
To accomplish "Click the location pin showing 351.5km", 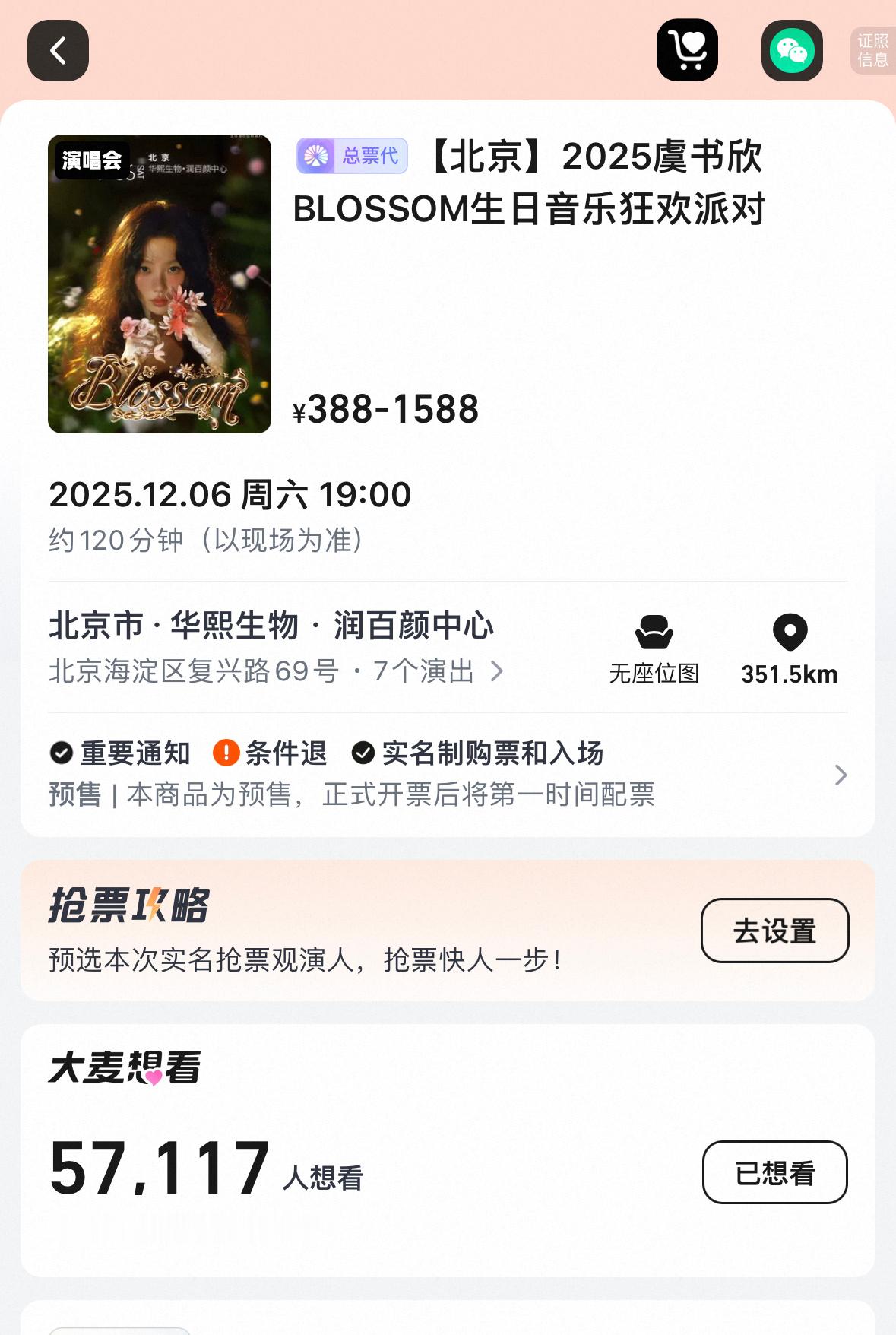I will (x=789, y=632).
